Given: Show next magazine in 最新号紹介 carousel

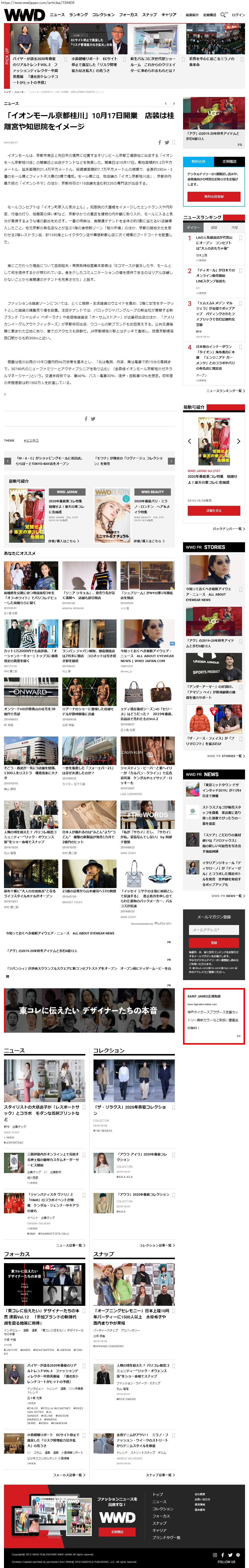Looking at the screenshot, I should point(238,441).
